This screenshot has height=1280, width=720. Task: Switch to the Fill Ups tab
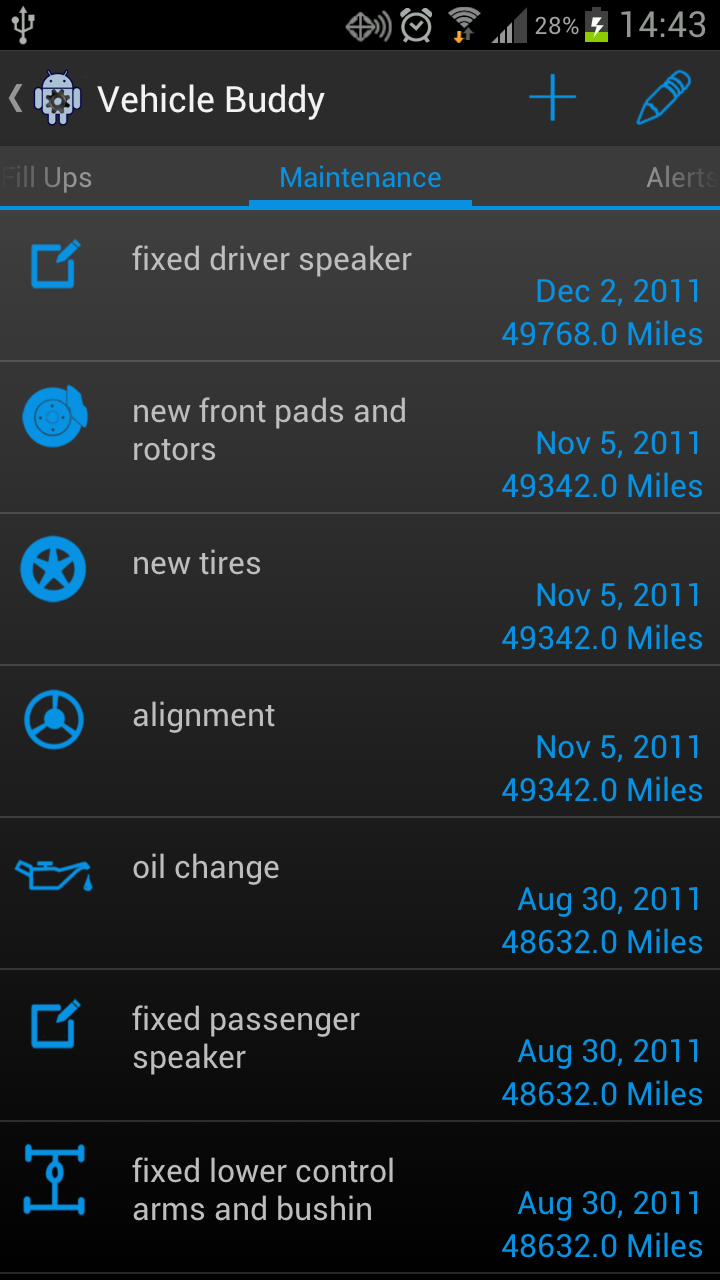47,178
